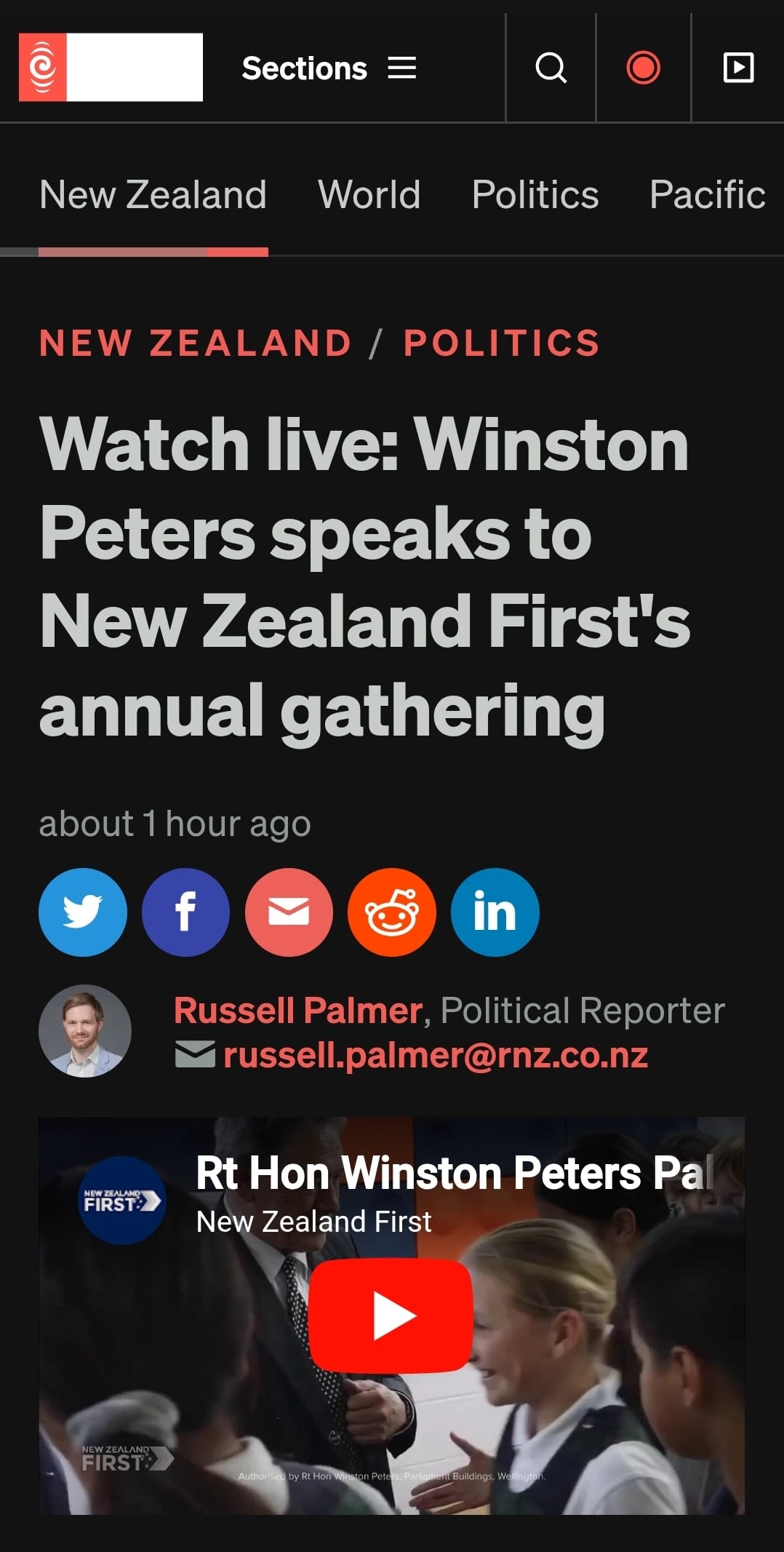This screenshot has height=1552, width=784.
Task: Open the NEW ZEALAND breadcrumb link
Action: 196,343
